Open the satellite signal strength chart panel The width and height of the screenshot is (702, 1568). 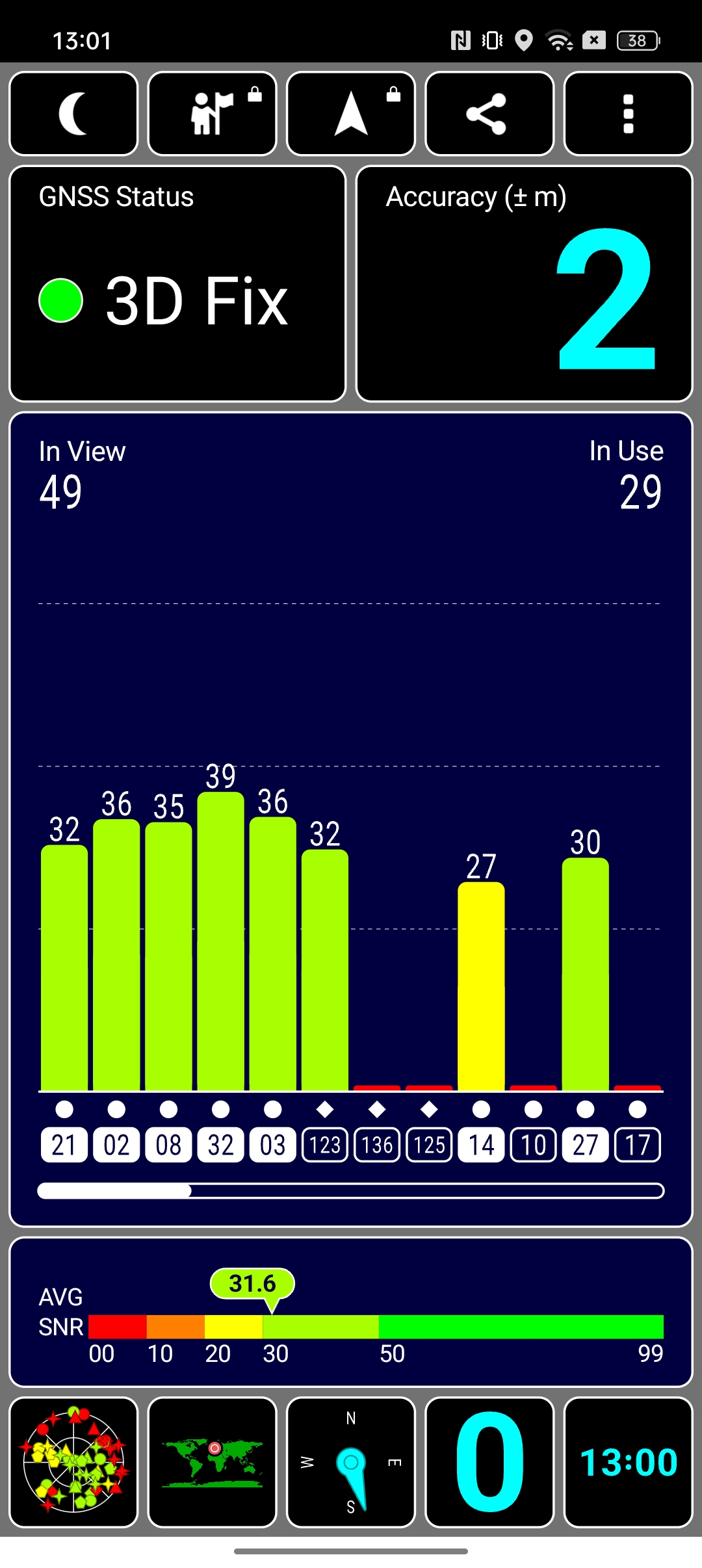[x=351, y=819]
